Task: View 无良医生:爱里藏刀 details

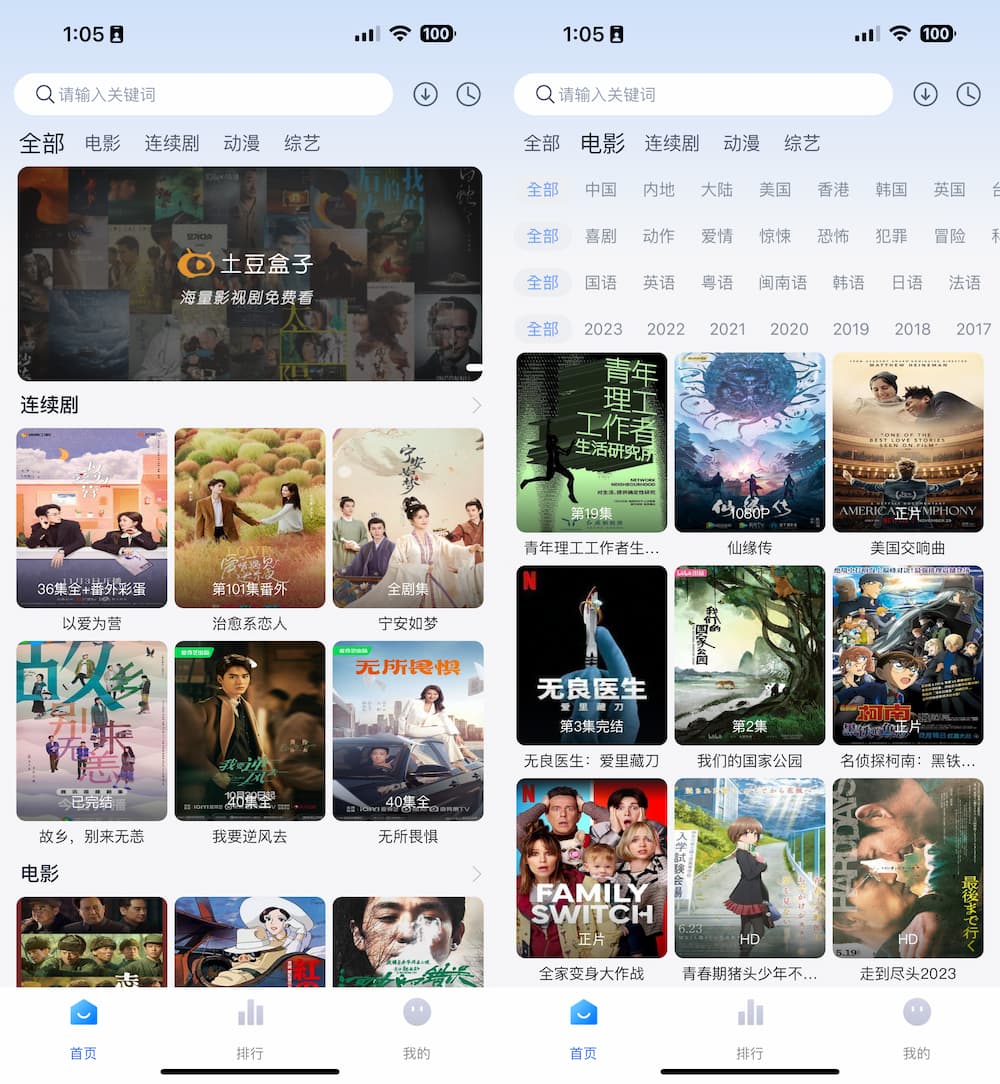Action: point(591,656)
